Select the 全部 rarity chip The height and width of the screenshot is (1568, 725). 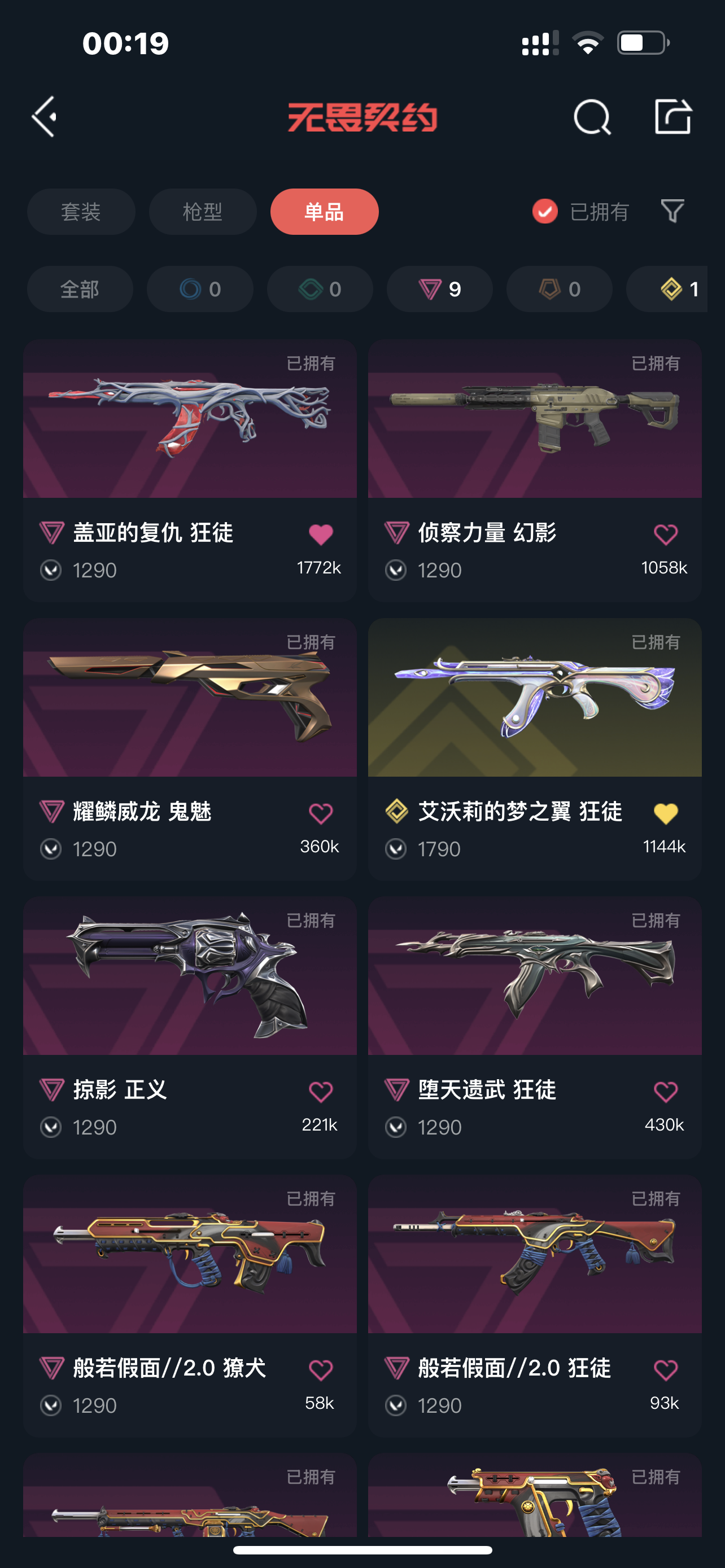pos(80,289)
